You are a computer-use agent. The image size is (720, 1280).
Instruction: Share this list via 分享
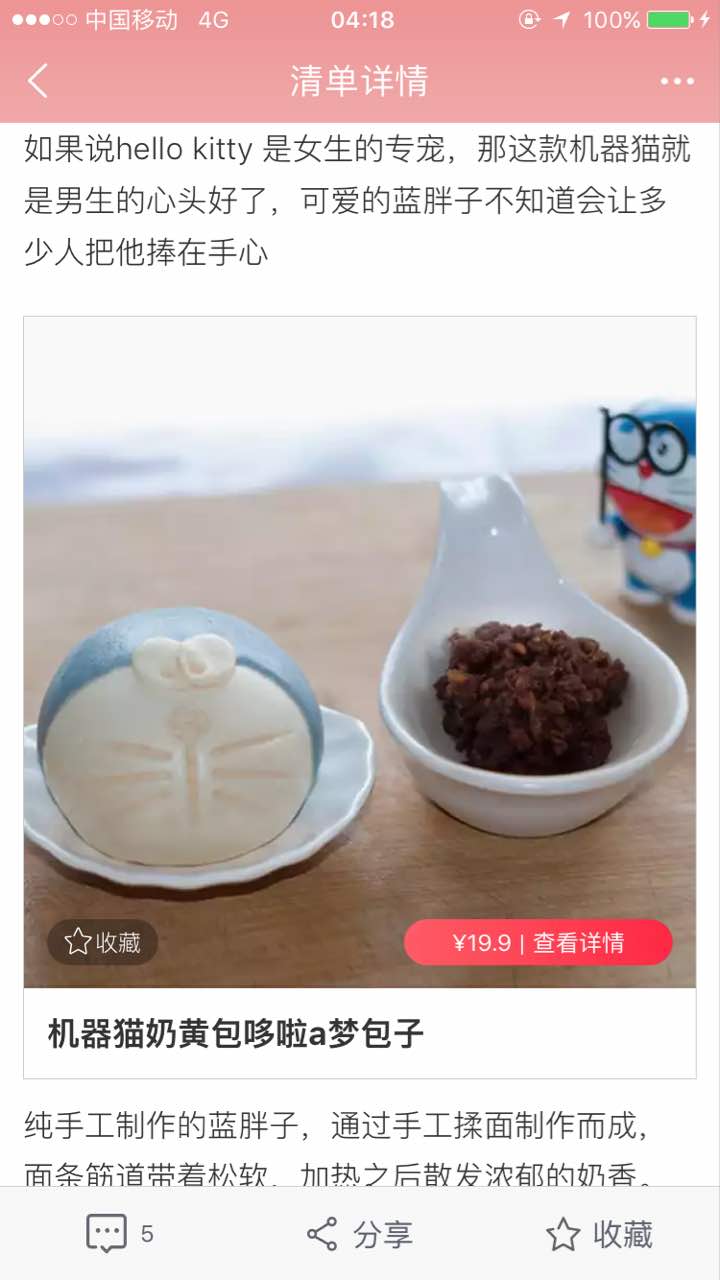click(x=359, y=1234)
